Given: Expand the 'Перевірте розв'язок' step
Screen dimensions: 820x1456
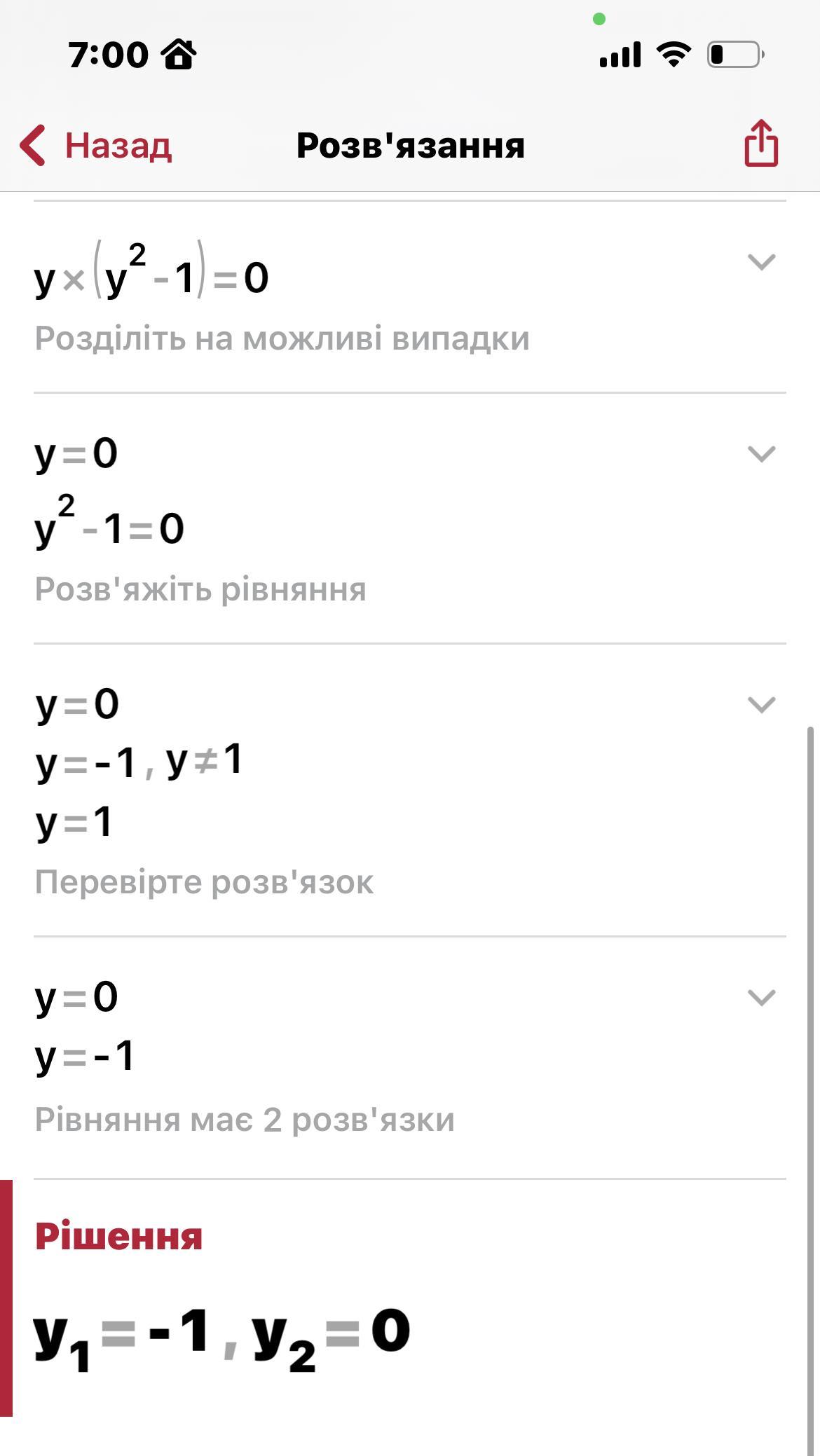Looking at the screenshot, I should [761, 704].
